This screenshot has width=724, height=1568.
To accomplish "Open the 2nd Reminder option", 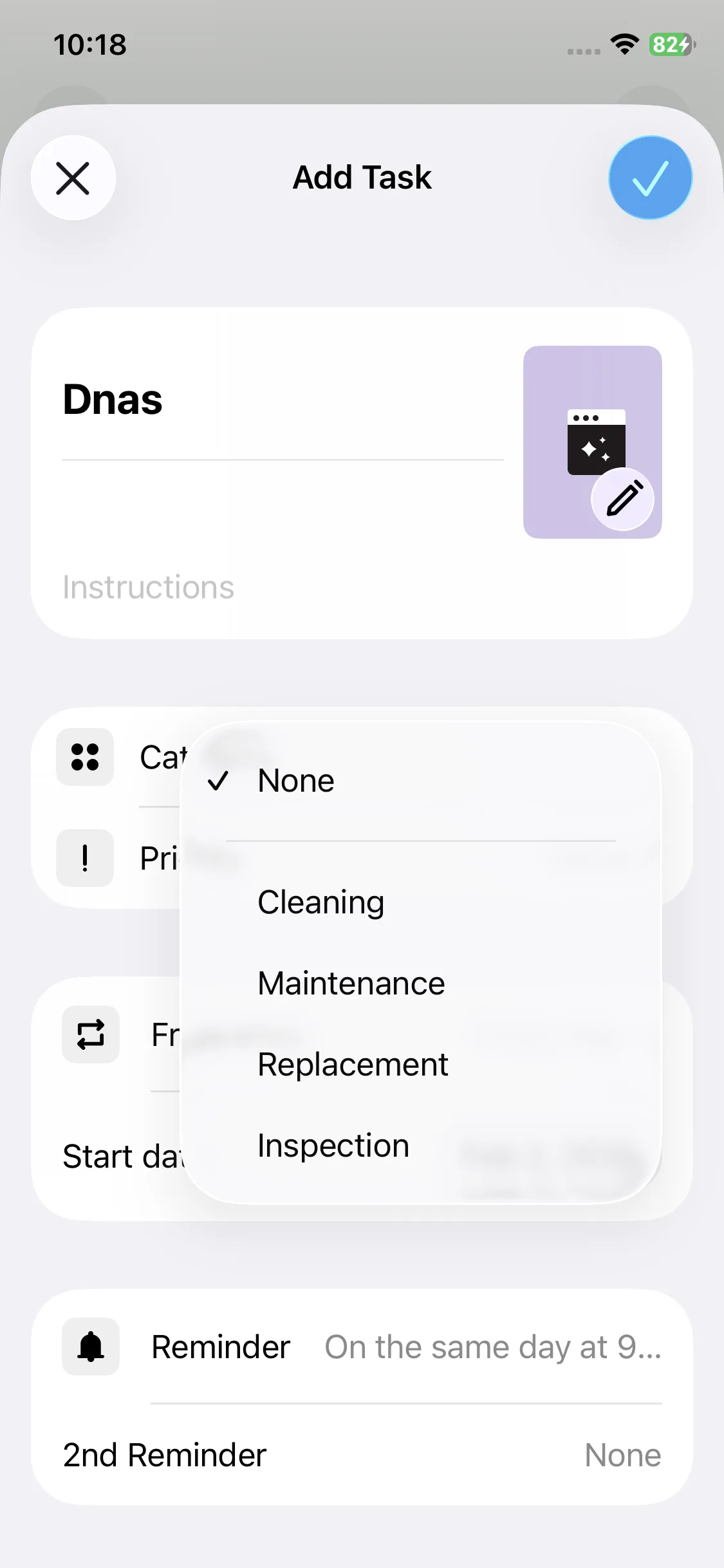I will click(362, 1455).
